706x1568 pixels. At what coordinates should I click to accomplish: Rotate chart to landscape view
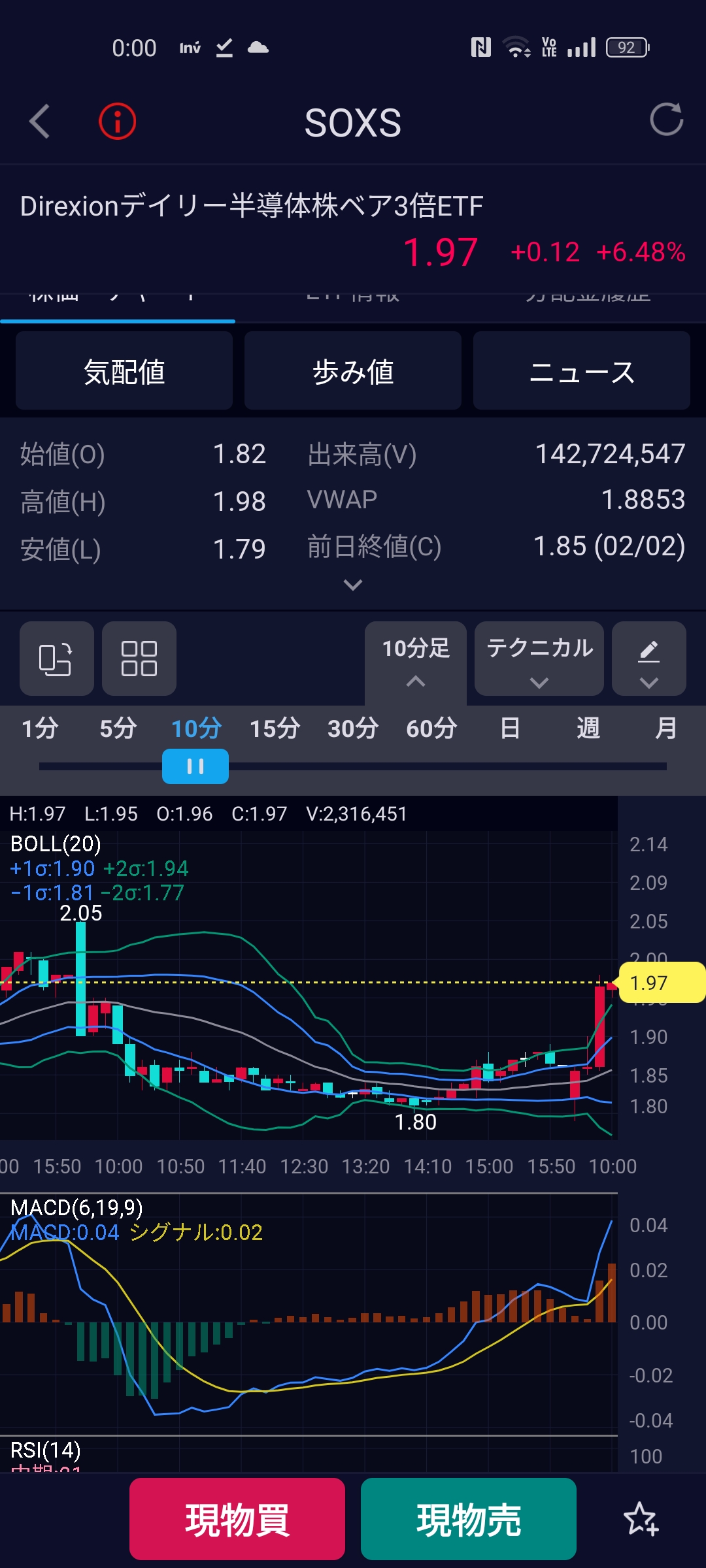(56, 659)
